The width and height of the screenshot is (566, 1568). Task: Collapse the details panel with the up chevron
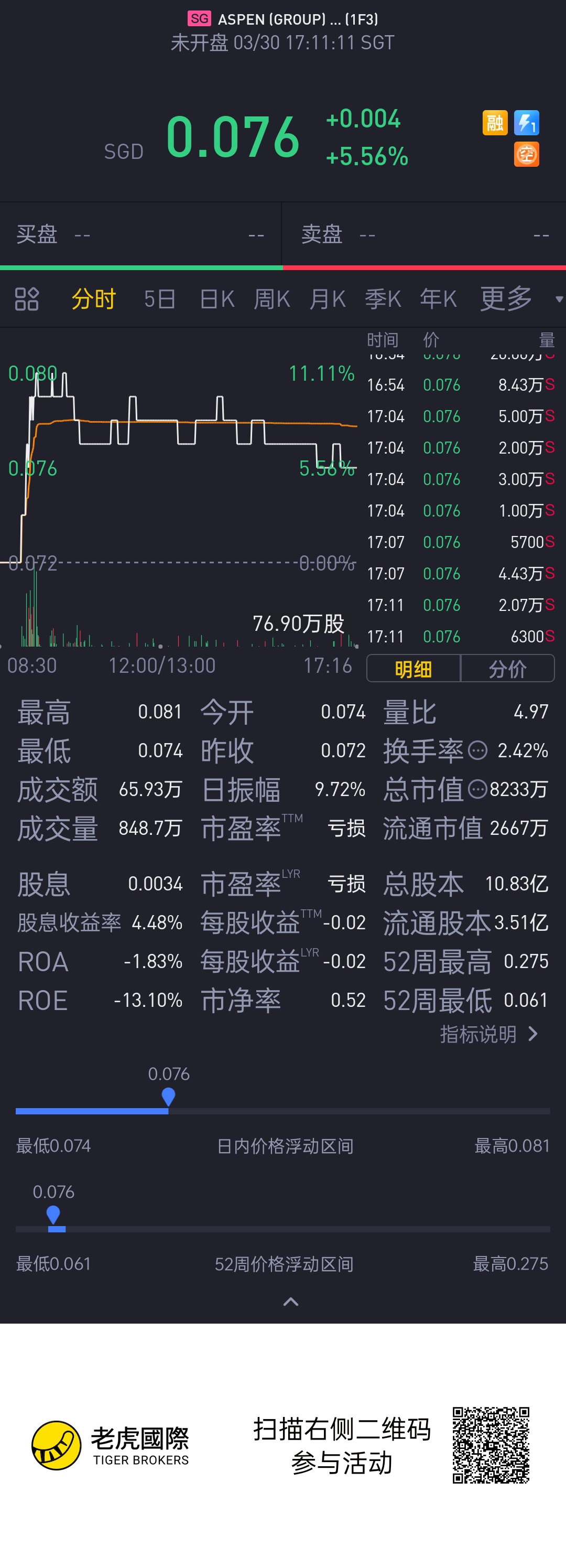point(291,1302)
